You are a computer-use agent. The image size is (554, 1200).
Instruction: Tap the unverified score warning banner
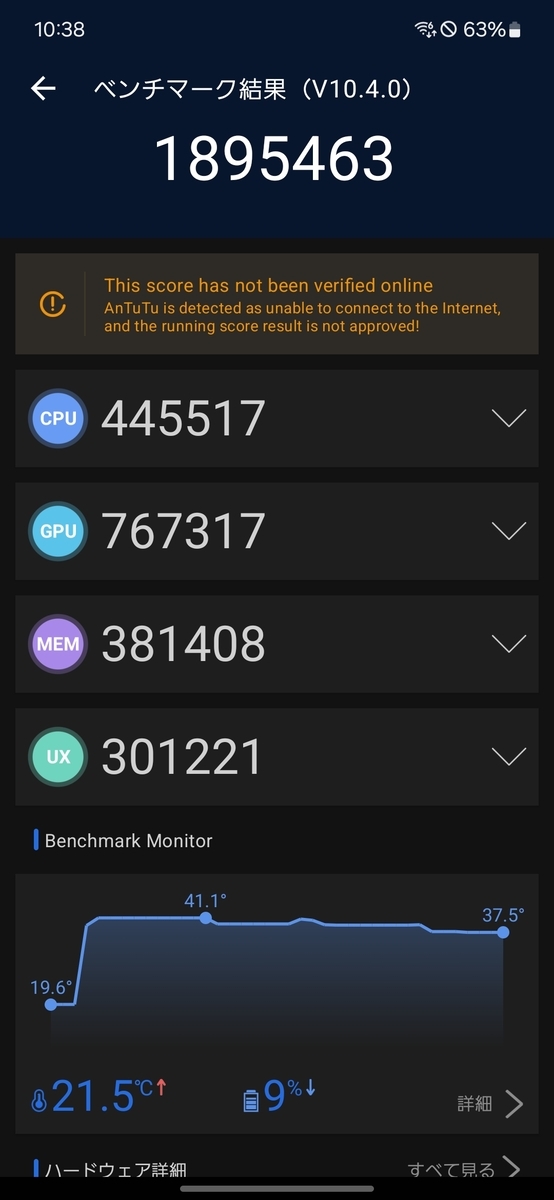(277, 304)
